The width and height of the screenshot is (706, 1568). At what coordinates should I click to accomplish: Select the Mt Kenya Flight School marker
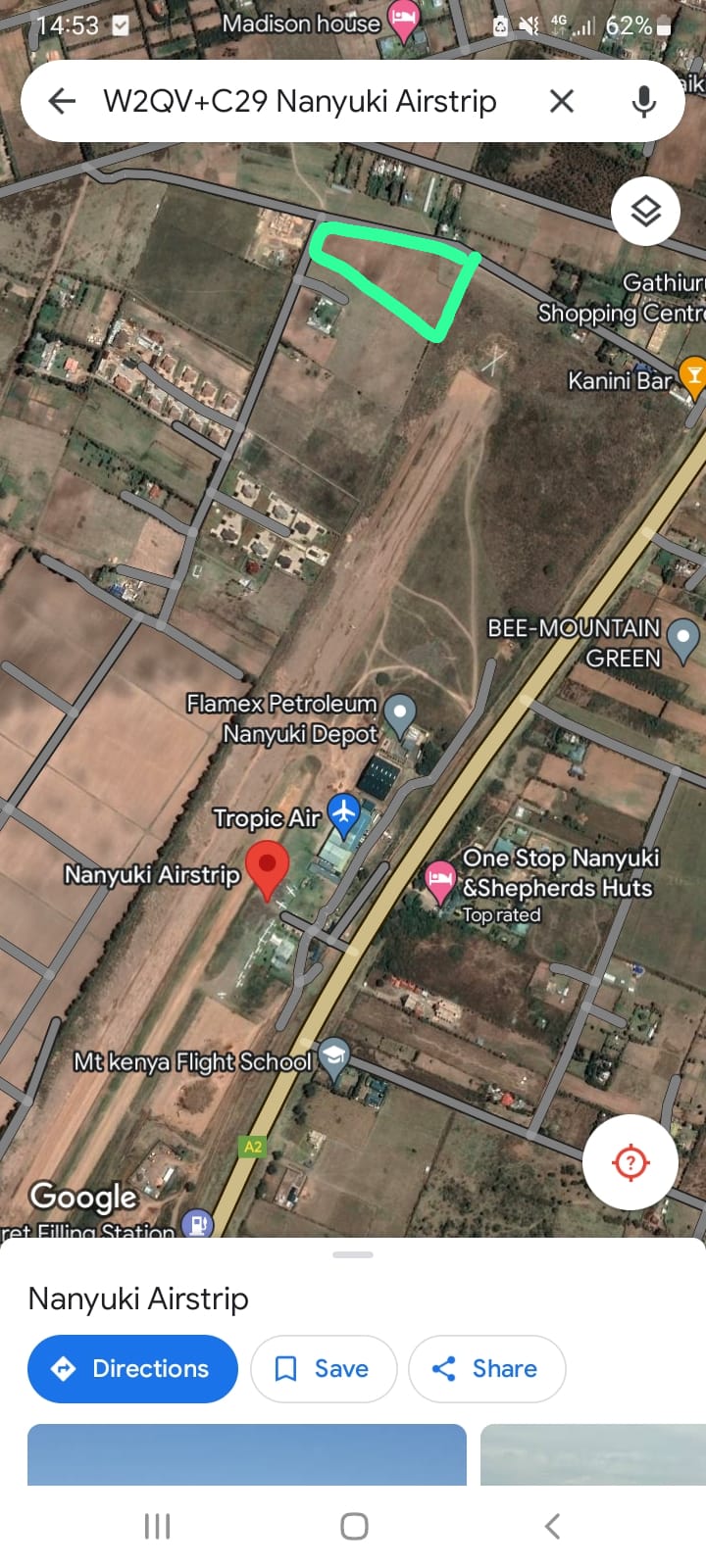[334, 1058]
